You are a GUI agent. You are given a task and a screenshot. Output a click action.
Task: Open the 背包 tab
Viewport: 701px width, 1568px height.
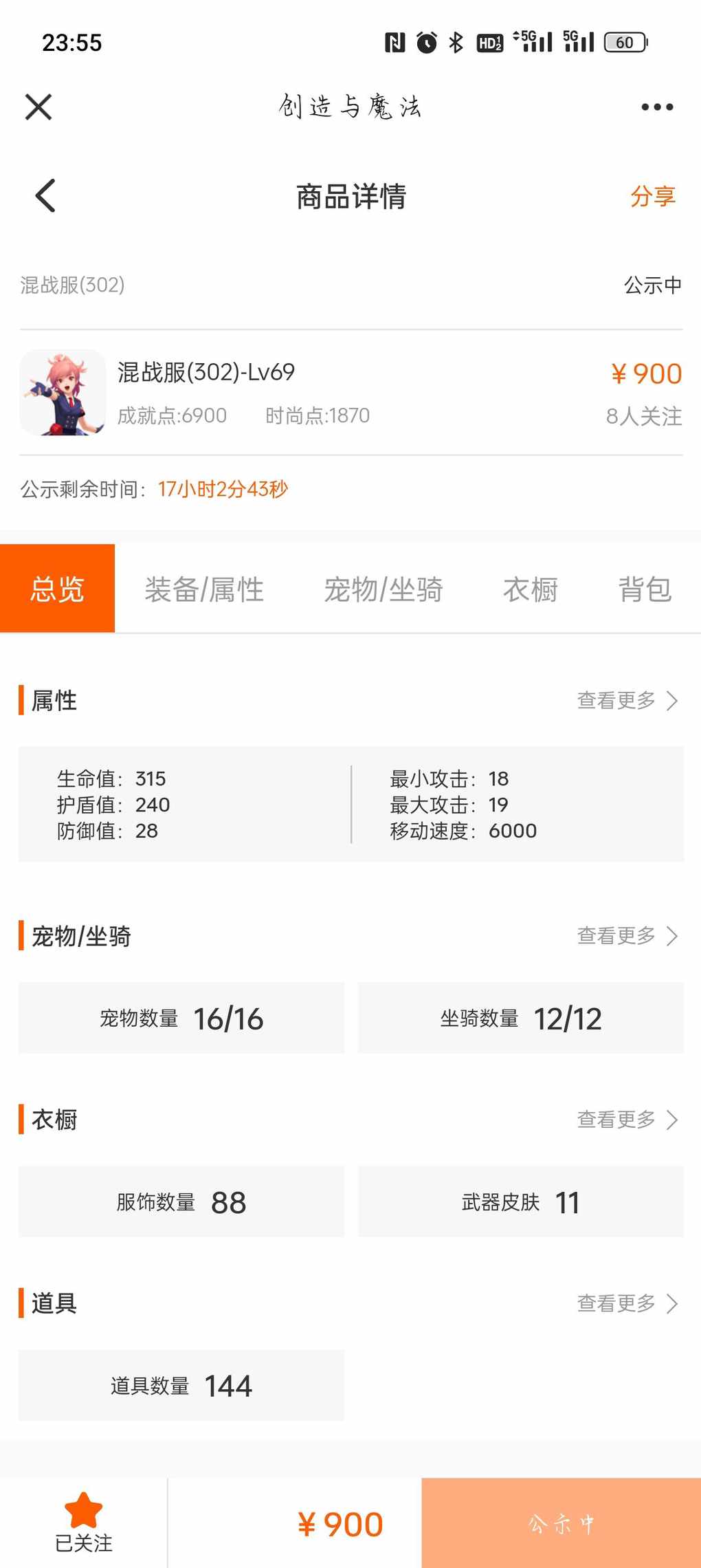(x=644, y=589)
